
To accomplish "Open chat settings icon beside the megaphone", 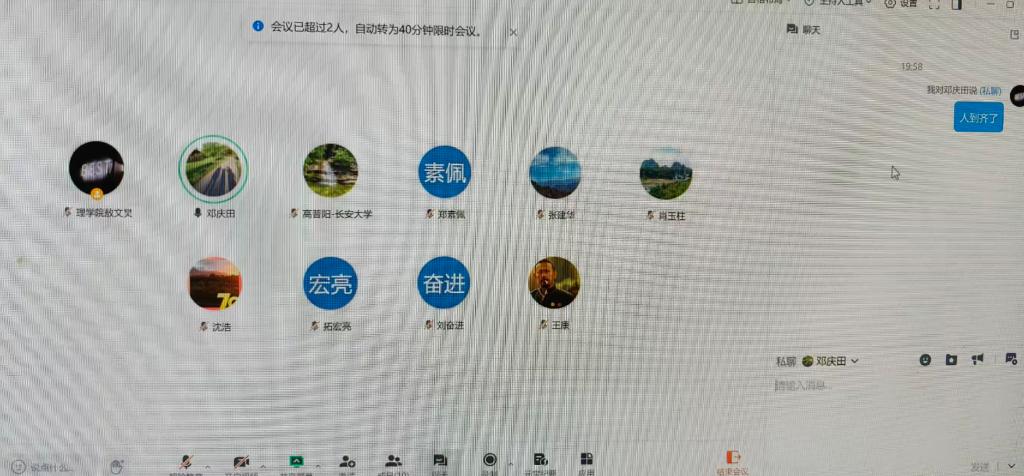I will 1010,359.
